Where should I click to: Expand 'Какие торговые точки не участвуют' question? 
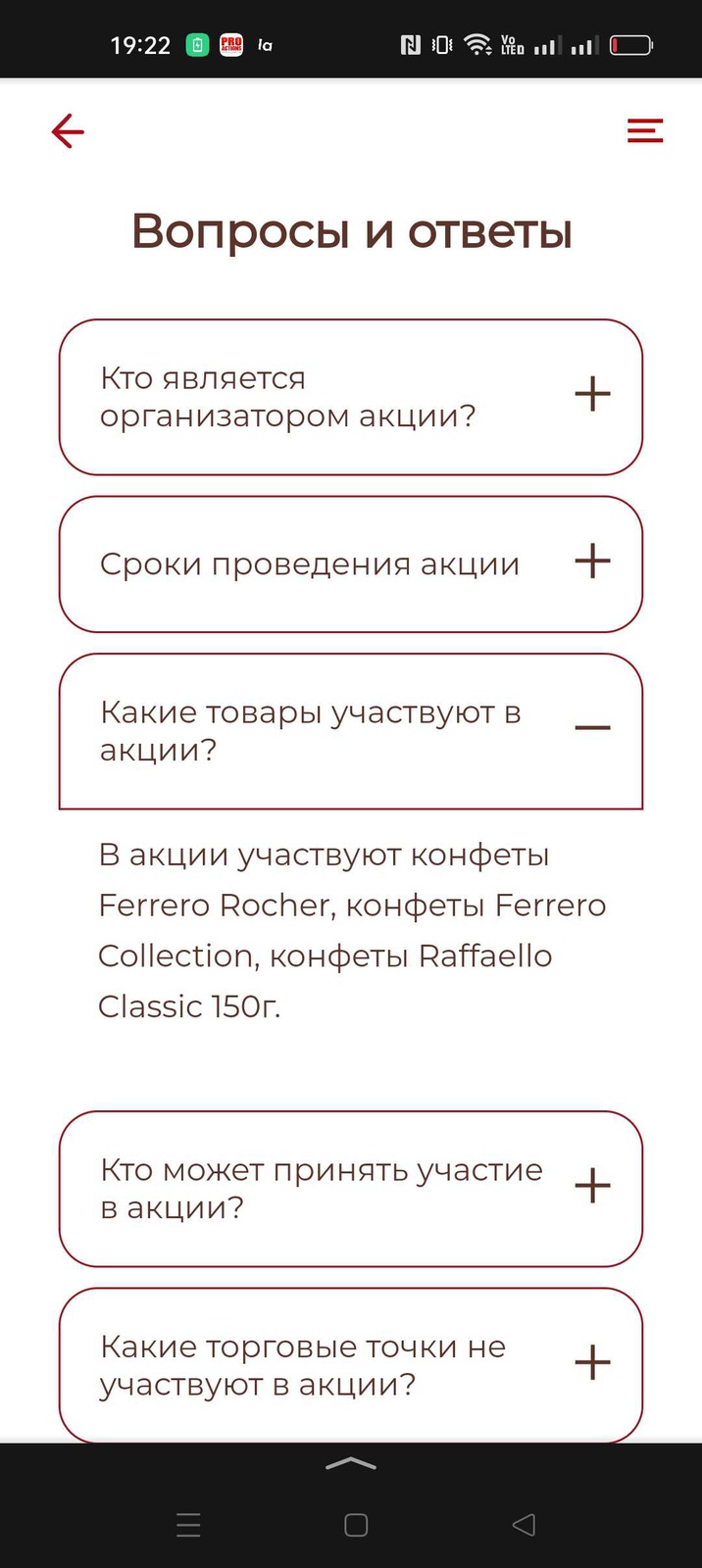[x=351, y=1365]
